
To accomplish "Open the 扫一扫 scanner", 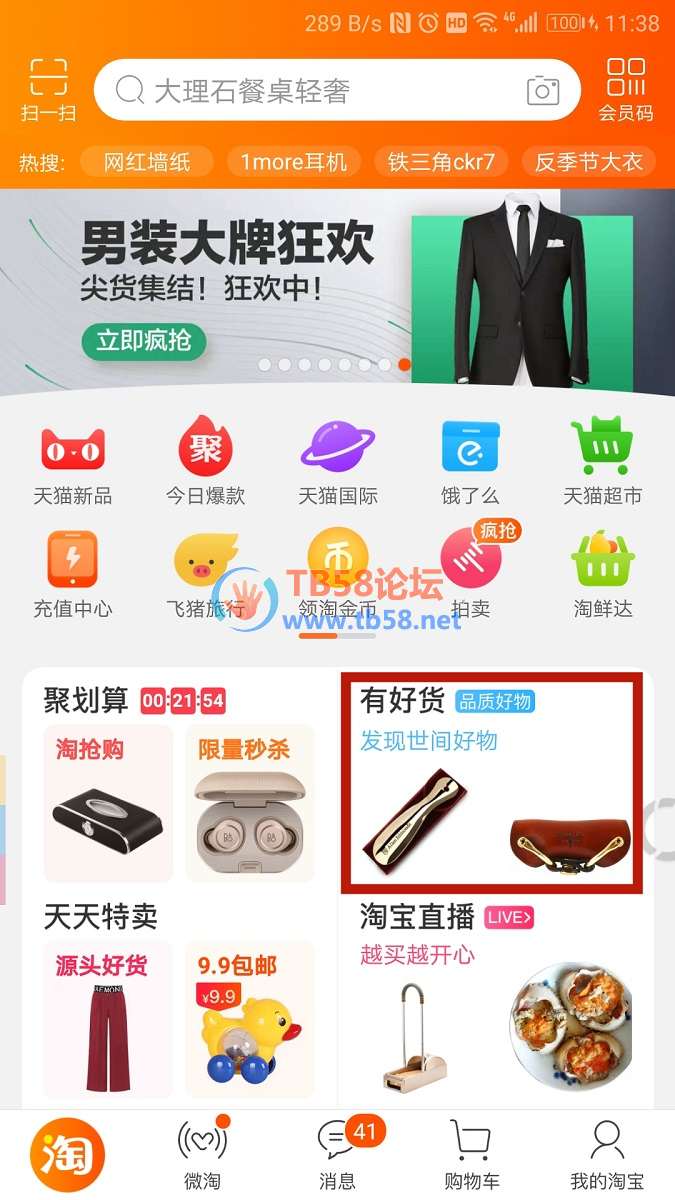I will click(x=48, y=90).
